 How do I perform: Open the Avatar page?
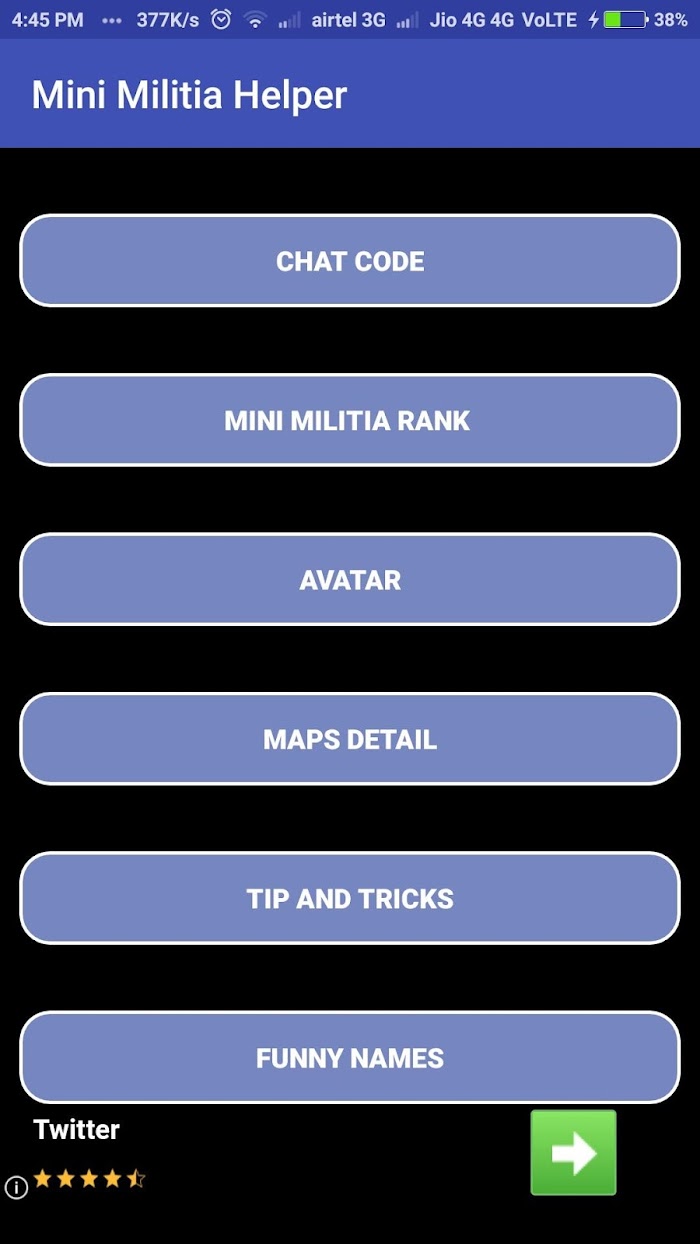pyautogui.click(x=350, y=579)
